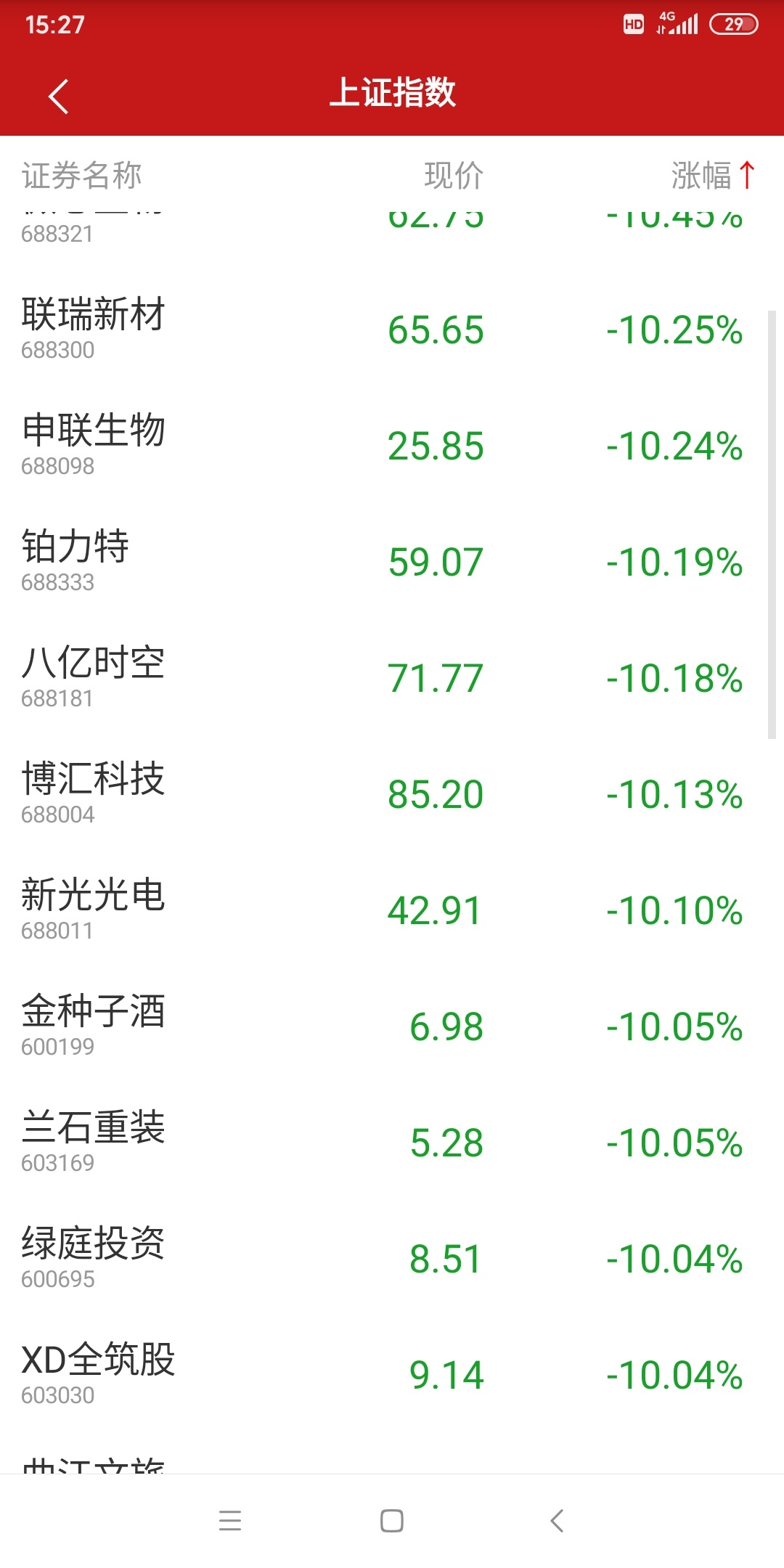Sort list by 涨幅 column

[x=713, y=176]
